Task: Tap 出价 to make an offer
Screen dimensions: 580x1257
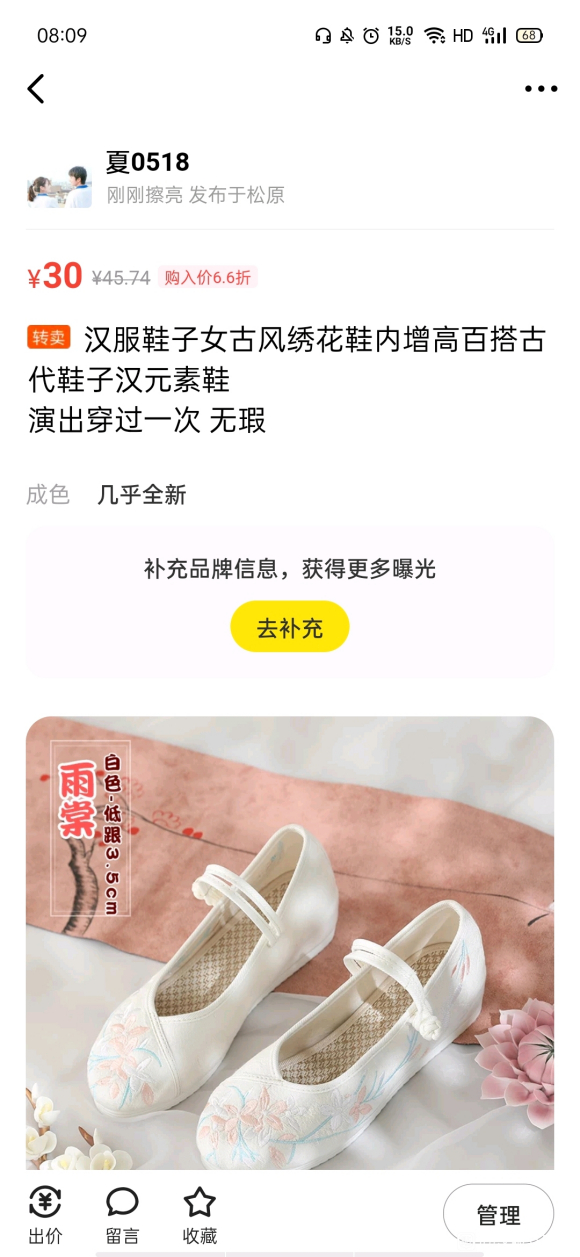Action: 45,1216
